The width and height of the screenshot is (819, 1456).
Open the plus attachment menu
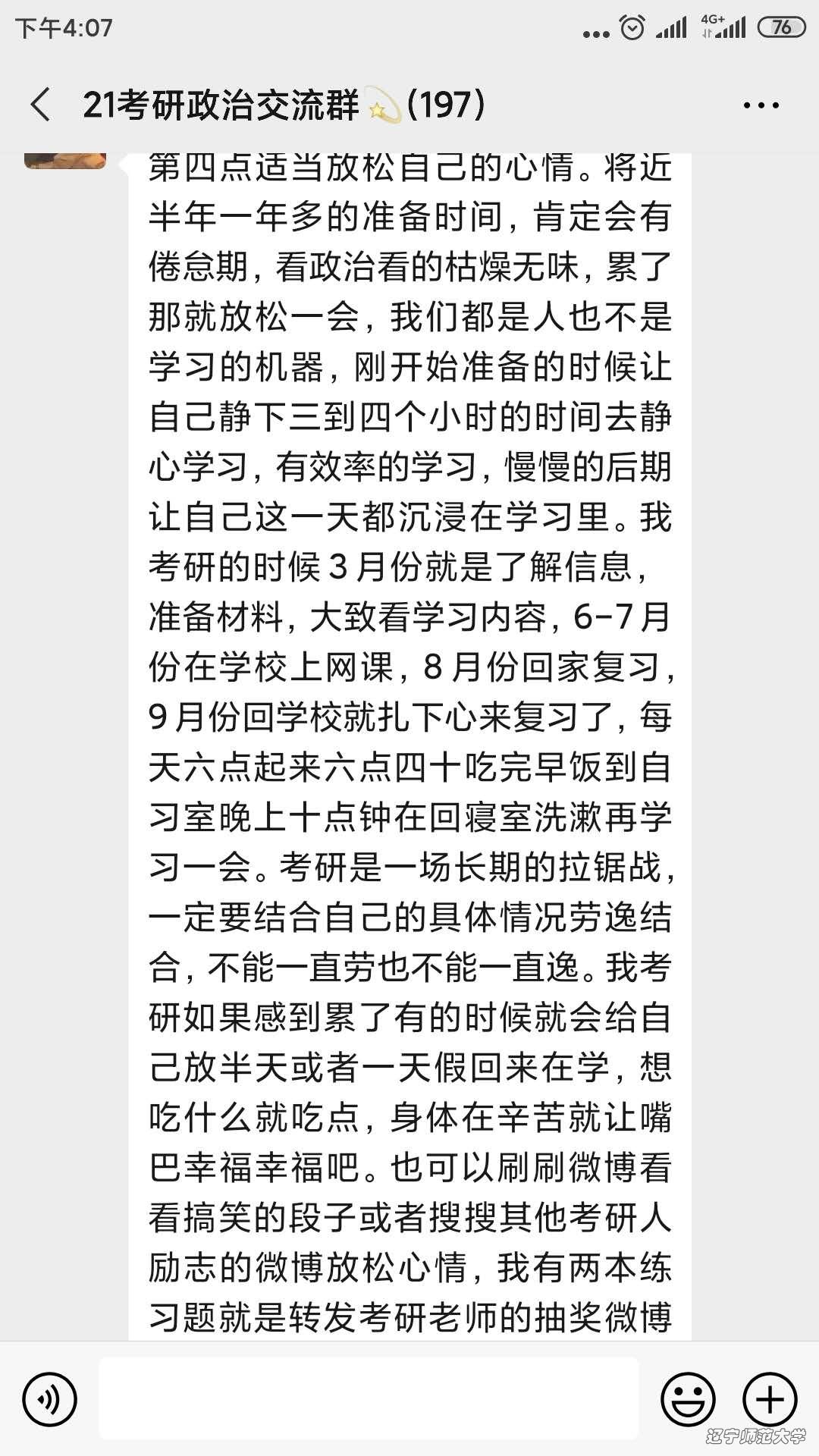pos(770,1399)
